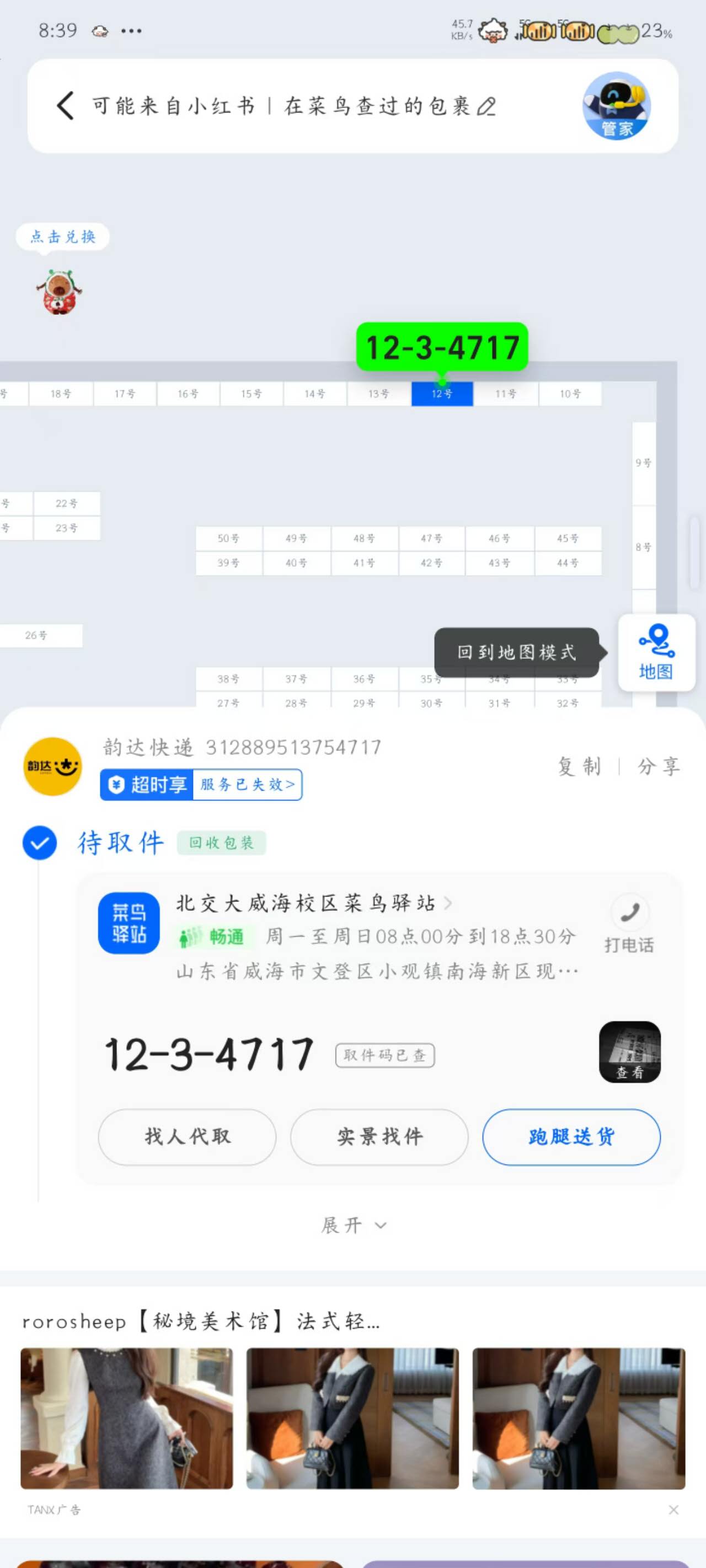Select 找人代取 option
Viewport: 706px width, 1568px height.
click(x=187, y=1136)
